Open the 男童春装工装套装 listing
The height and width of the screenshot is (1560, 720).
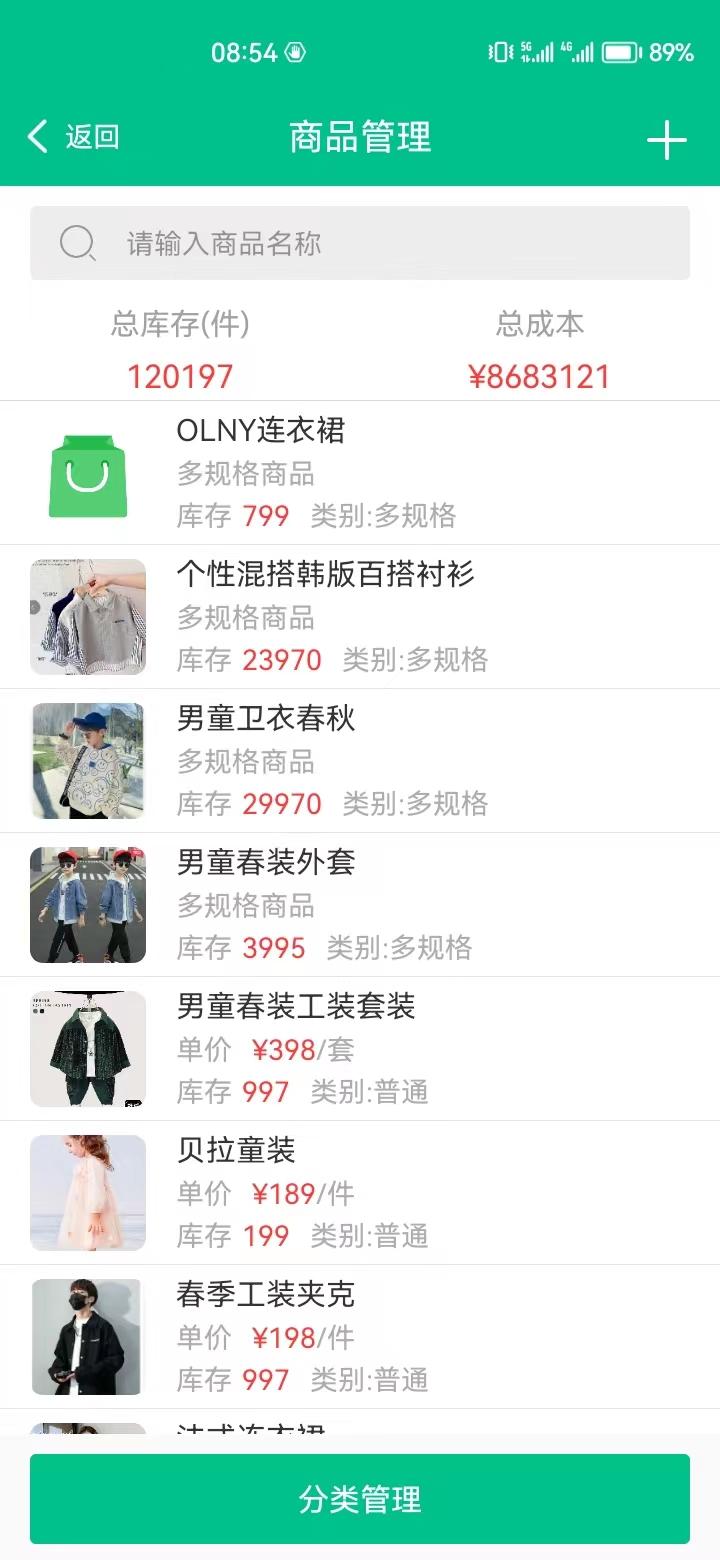point(360,1049)
